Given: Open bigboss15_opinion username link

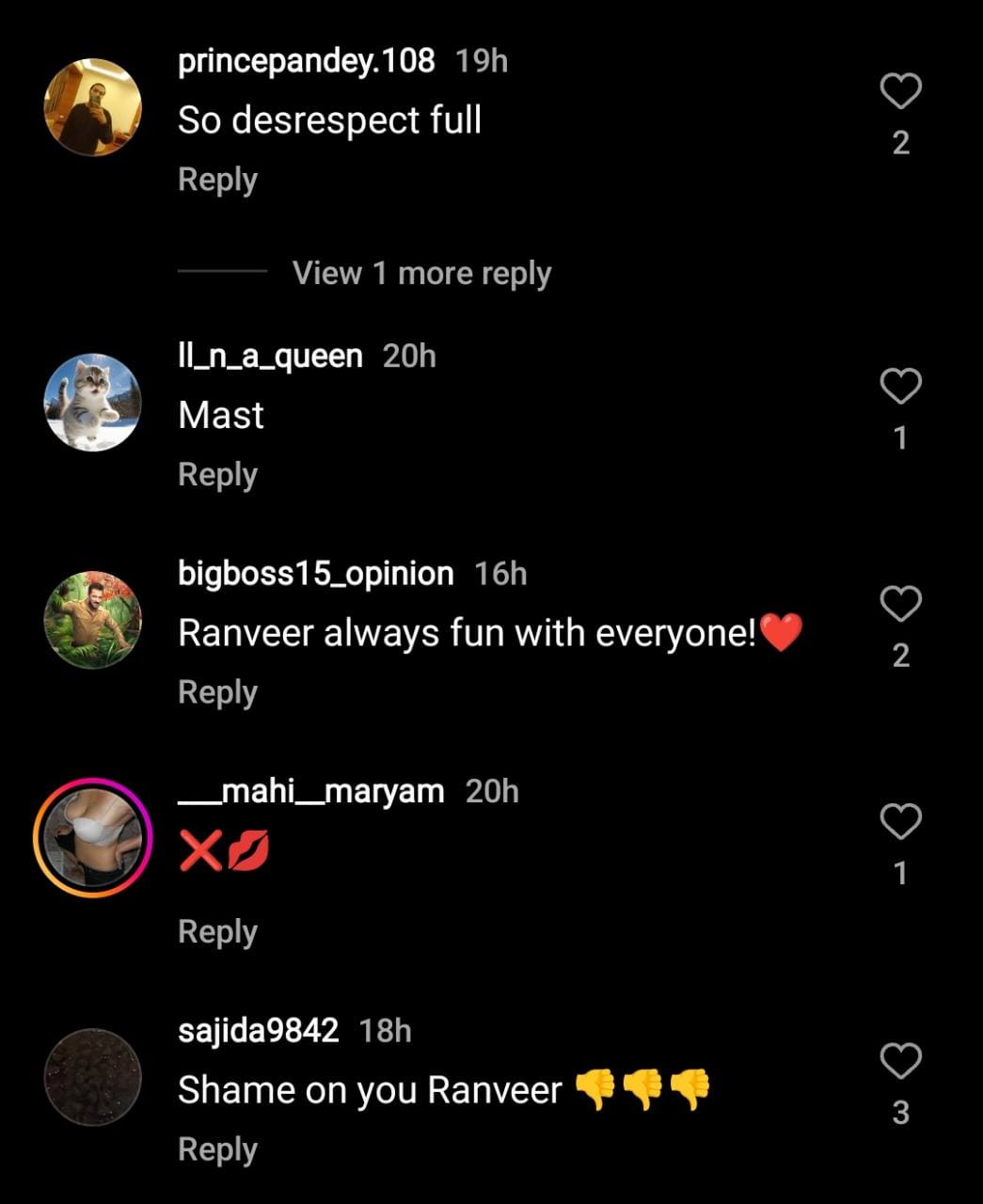Looking at the screenshot, I should pos(315,573).
